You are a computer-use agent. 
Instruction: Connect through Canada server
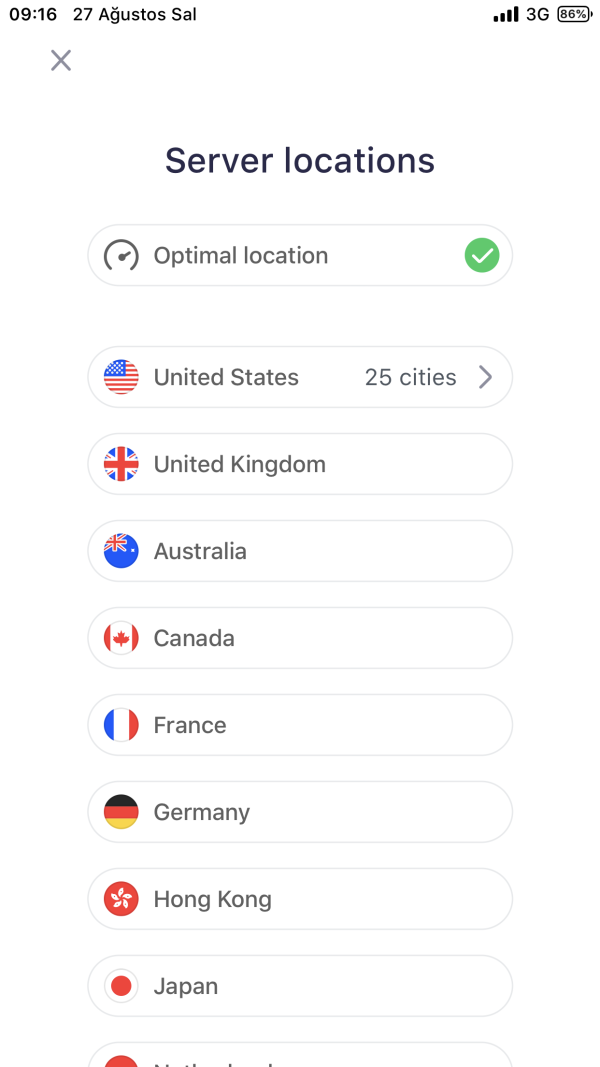pos(300,639)
